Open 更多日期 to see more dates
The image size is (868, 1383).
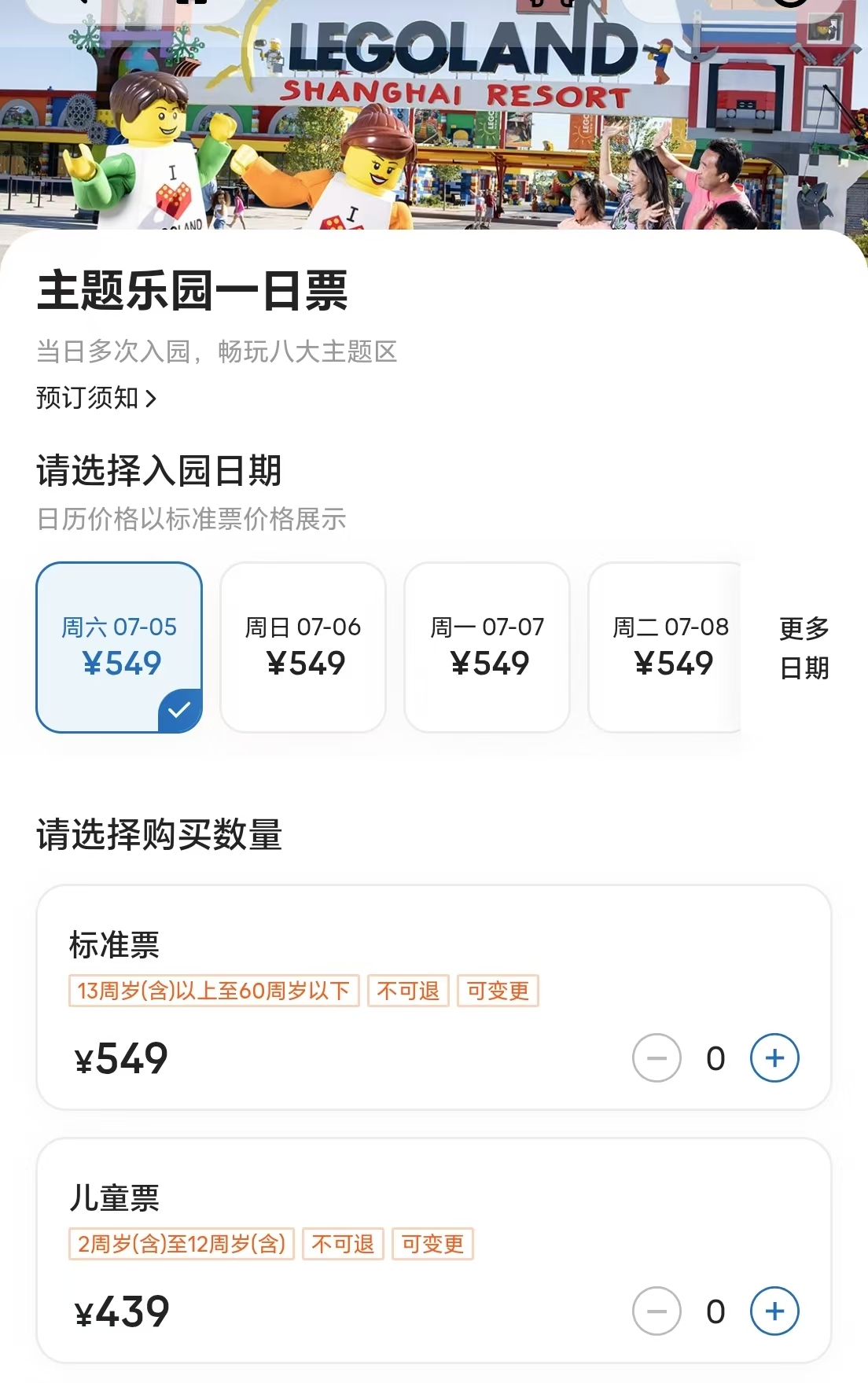pyautogui.click(x=804, y=648)
